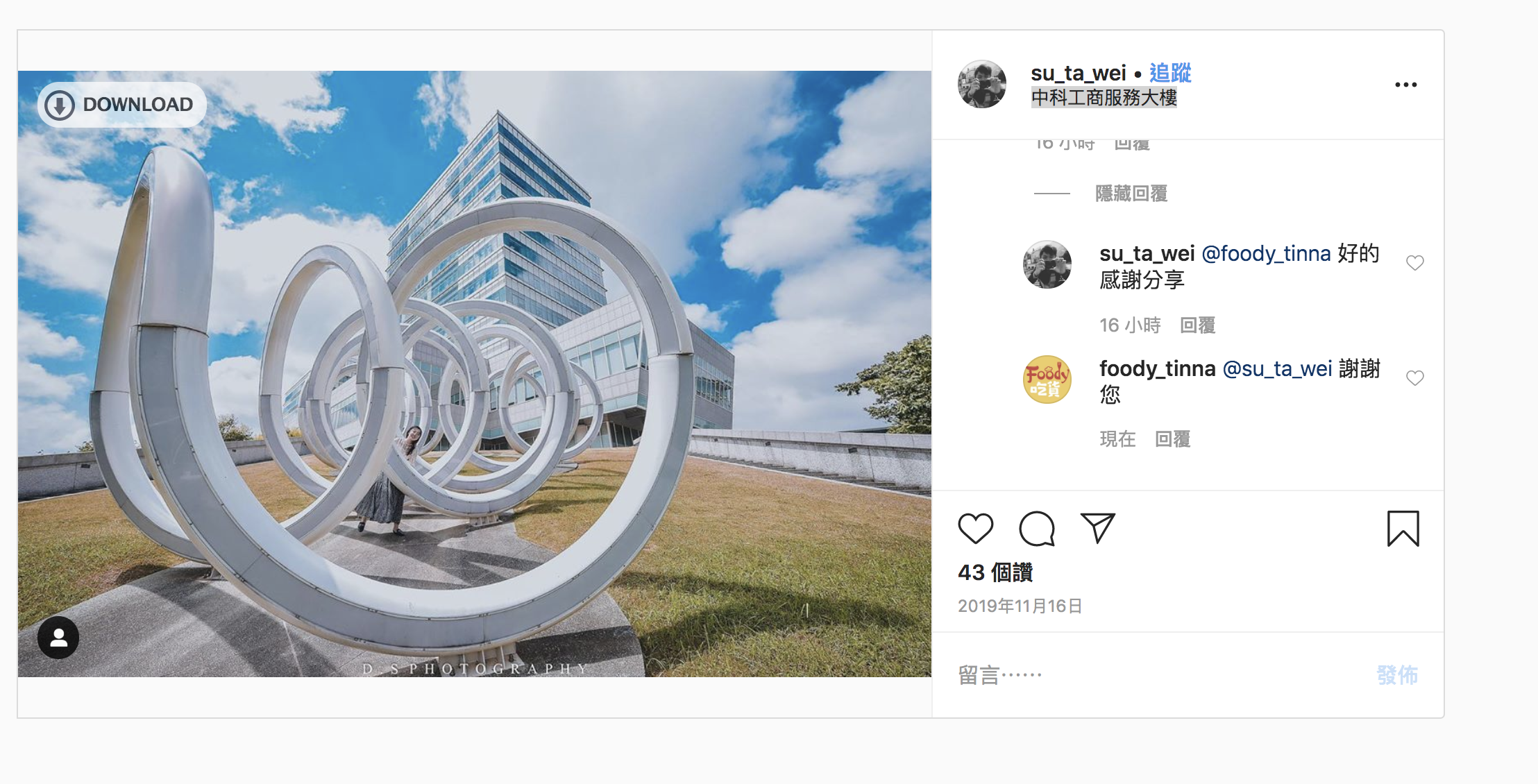
Task: Share the post with the paper plane icon
Action: [x=1097, y=529]
